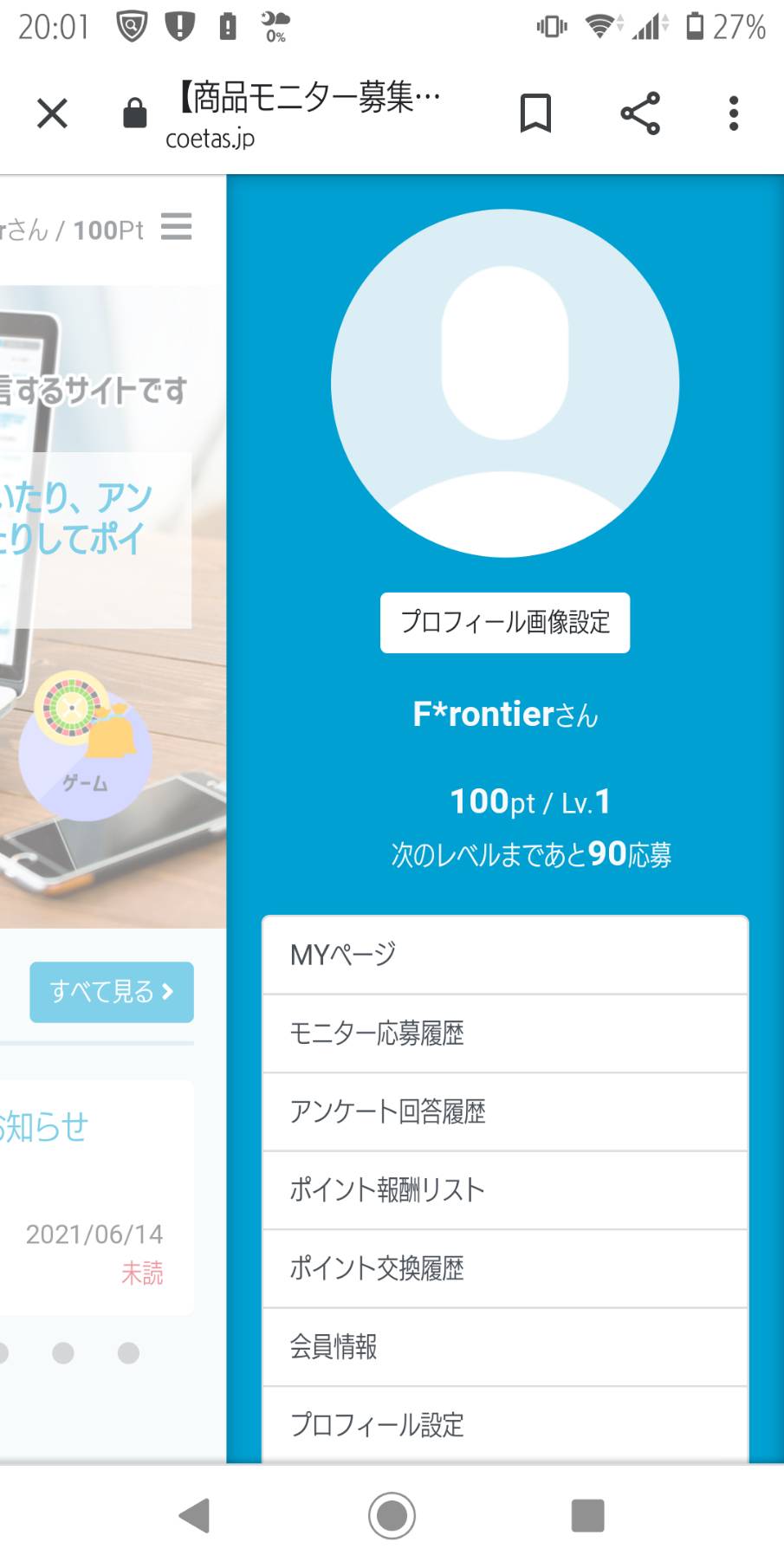This screenshot has height=1568, width=784.
Task: Open MYページ
Action: click(x=505, y=955)
